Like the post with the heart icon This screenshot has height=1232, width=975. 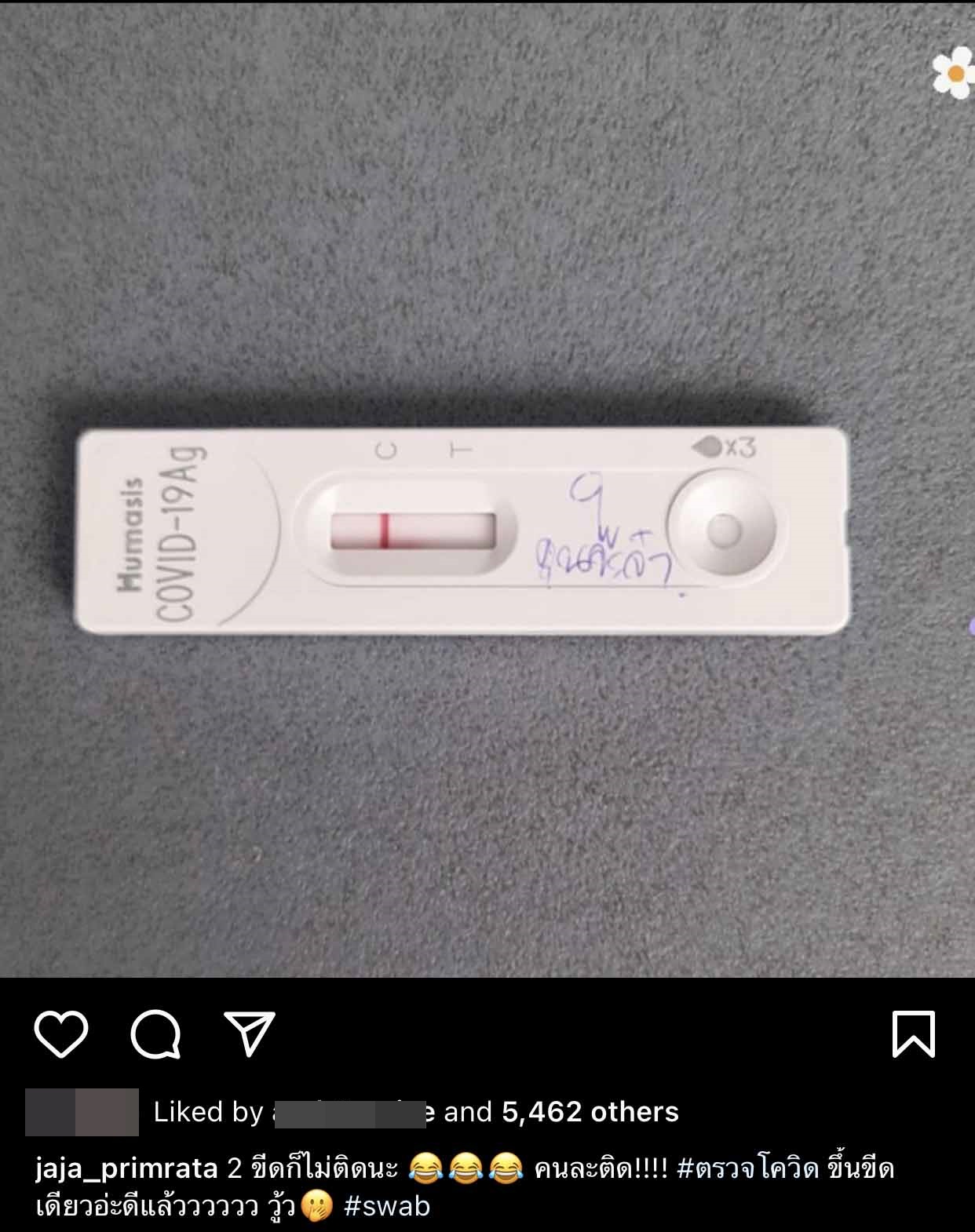(61, 1033)
